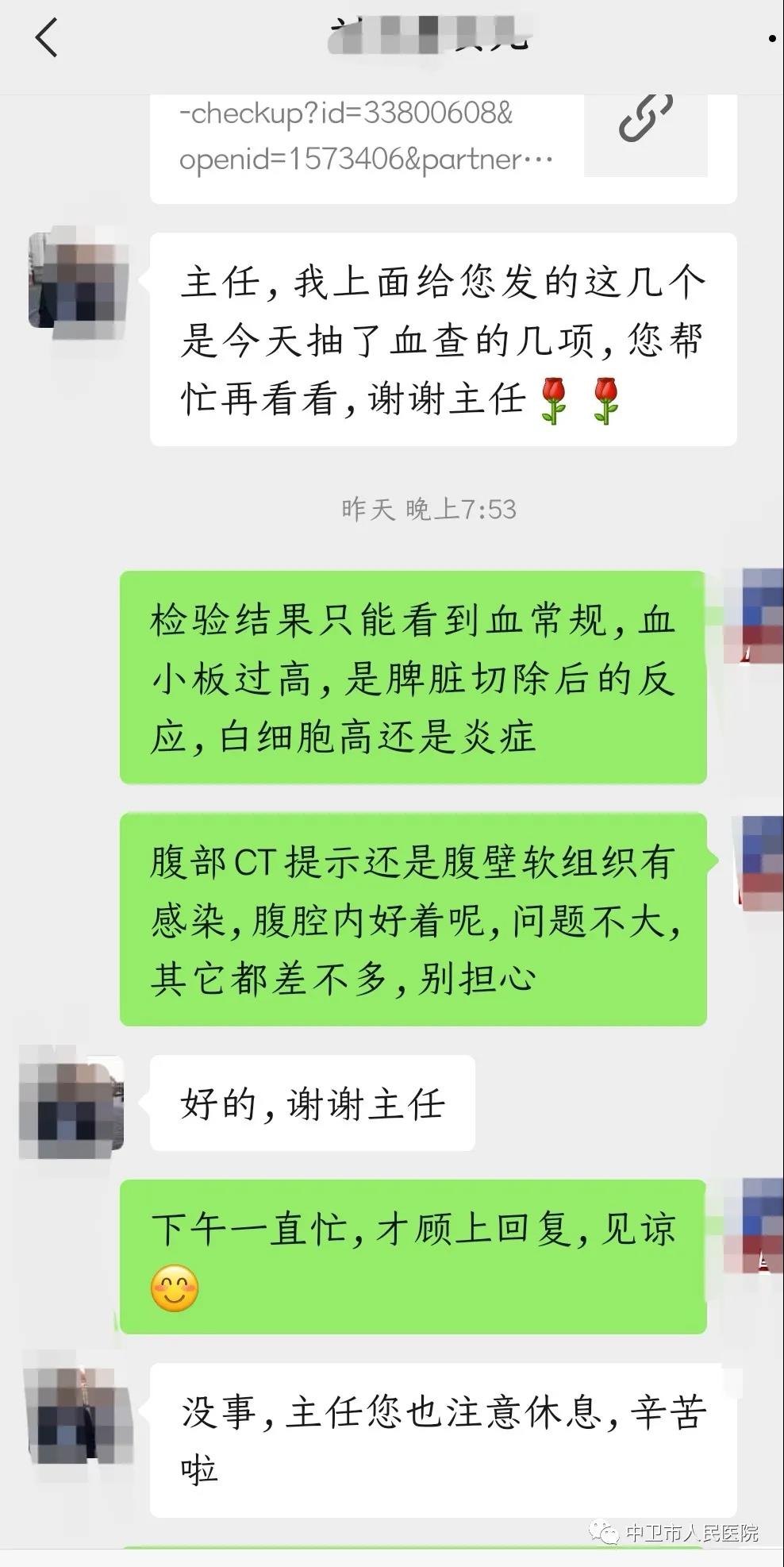
Task: Open avatar beside the '主任,我上面给您发的' message
Action: 79,283
